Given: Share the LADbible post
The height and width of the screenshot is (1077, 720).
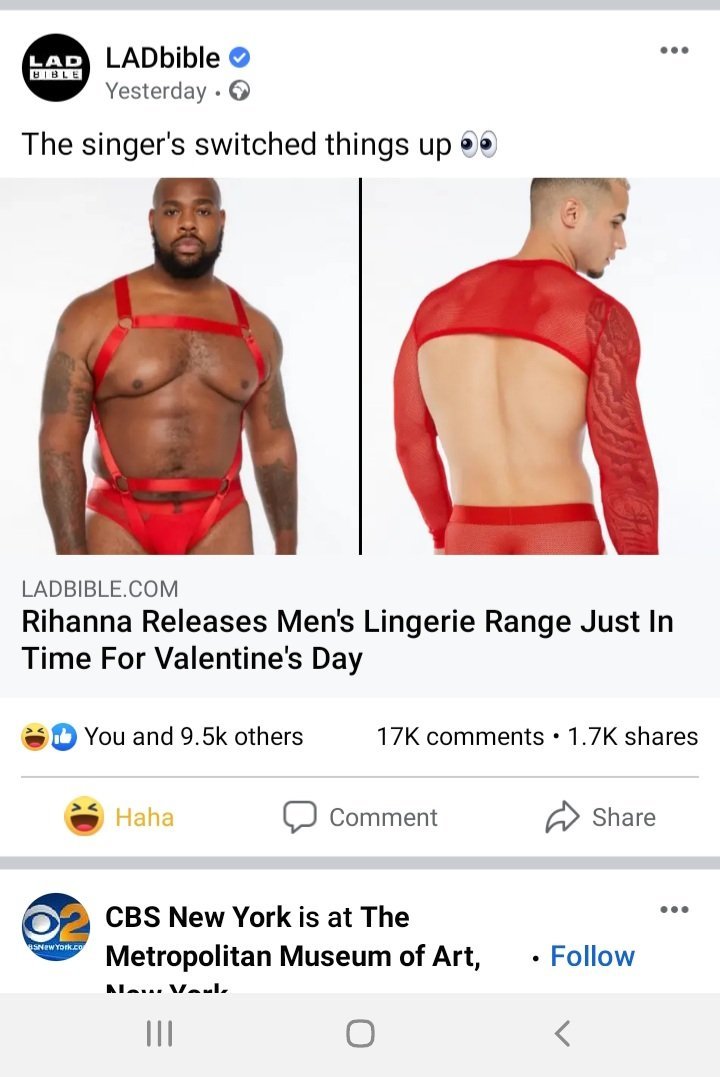Looking at the screenshot, I should coord(600,817).
